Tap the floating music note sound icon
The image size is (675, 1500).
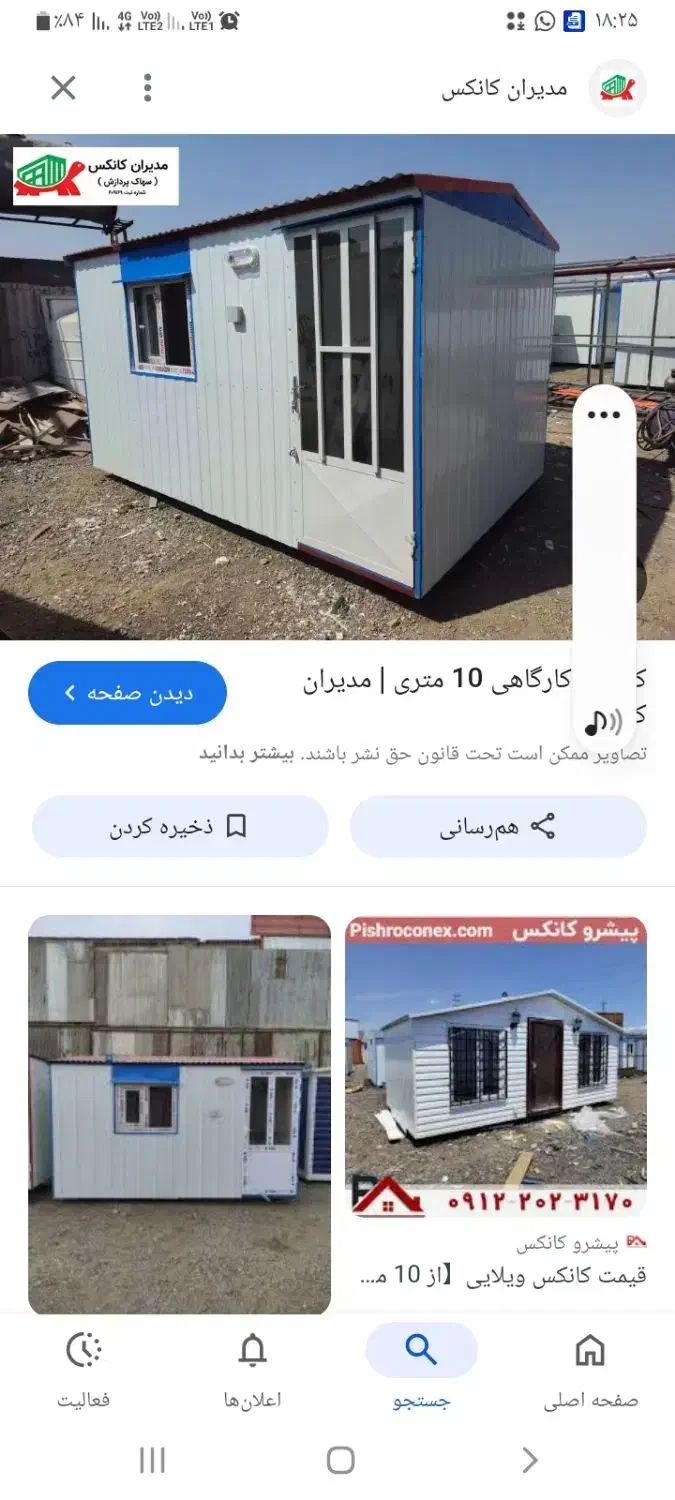603,721
